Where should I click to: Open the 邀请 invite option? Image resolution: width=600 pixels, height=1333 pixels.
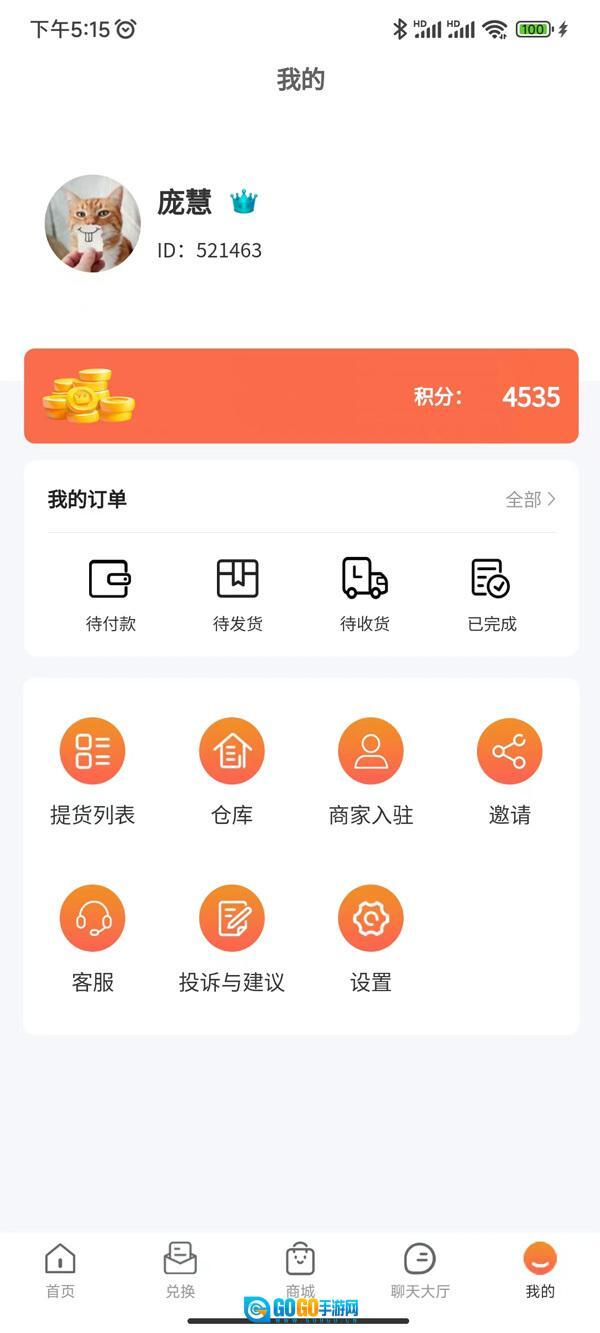click(509, 770)
